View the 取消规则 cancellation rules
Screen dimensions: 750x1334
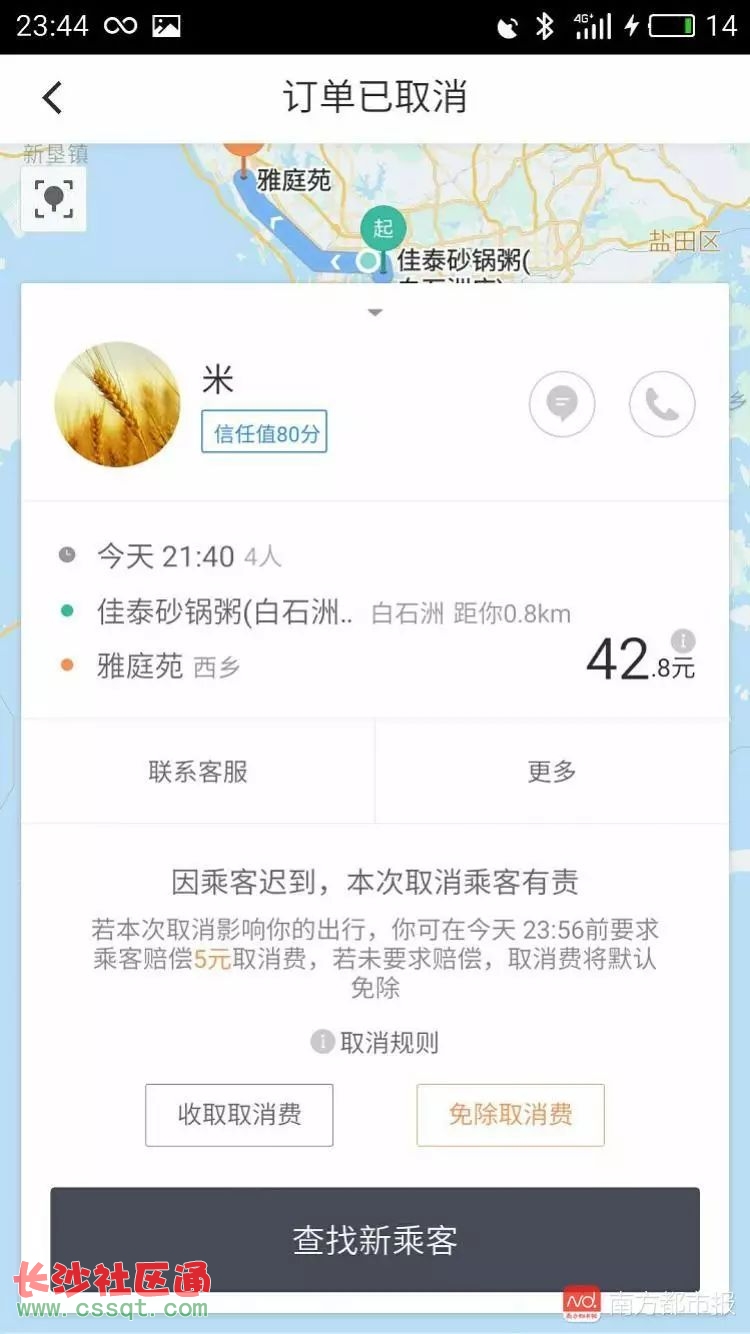[x=375, y=1043]
